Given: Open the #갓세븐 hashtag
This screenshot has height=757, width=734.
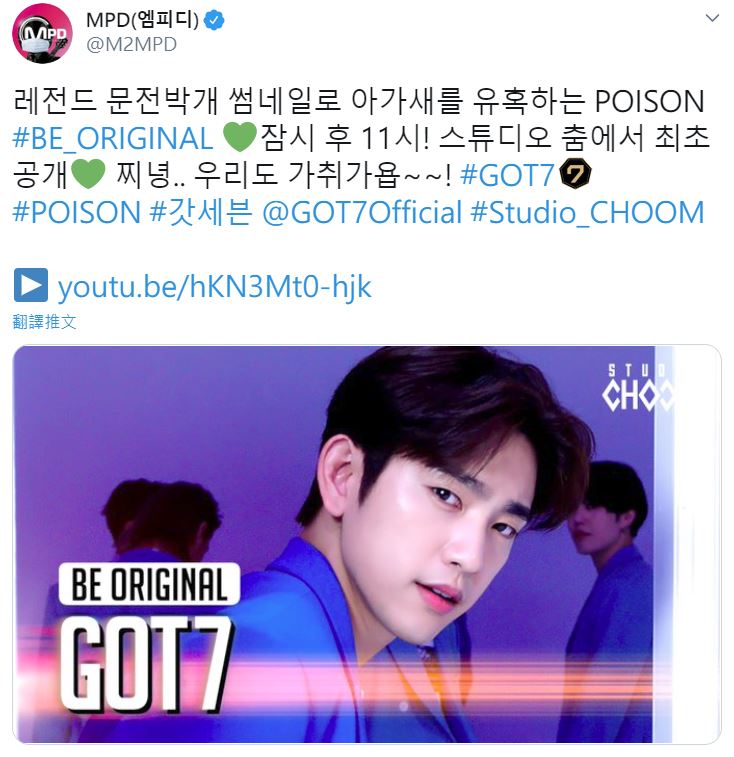Looking at the screenshot, I should 200,212.
